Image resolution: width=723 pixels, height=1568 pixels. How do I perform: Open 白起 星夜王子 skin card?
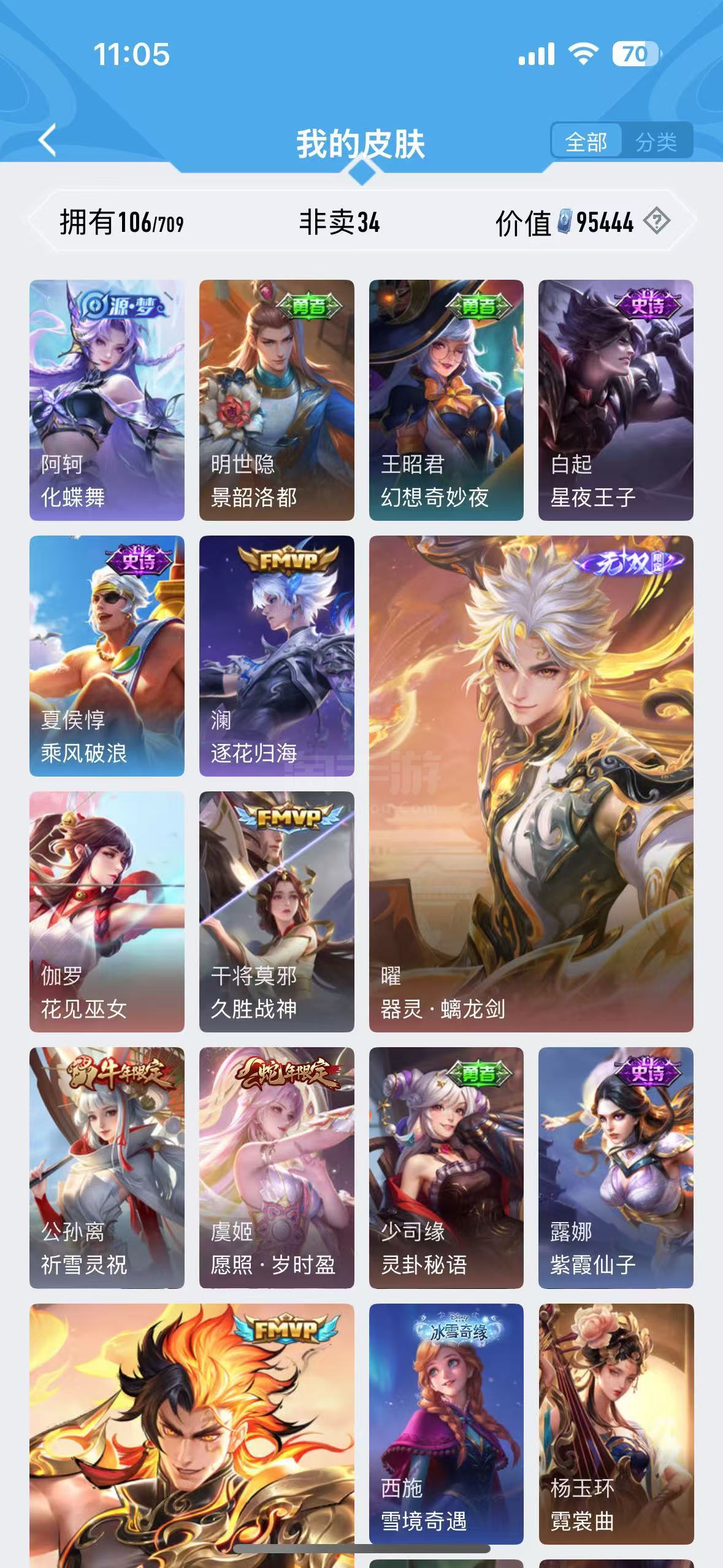pyautogui.click(x=616, y=400)
